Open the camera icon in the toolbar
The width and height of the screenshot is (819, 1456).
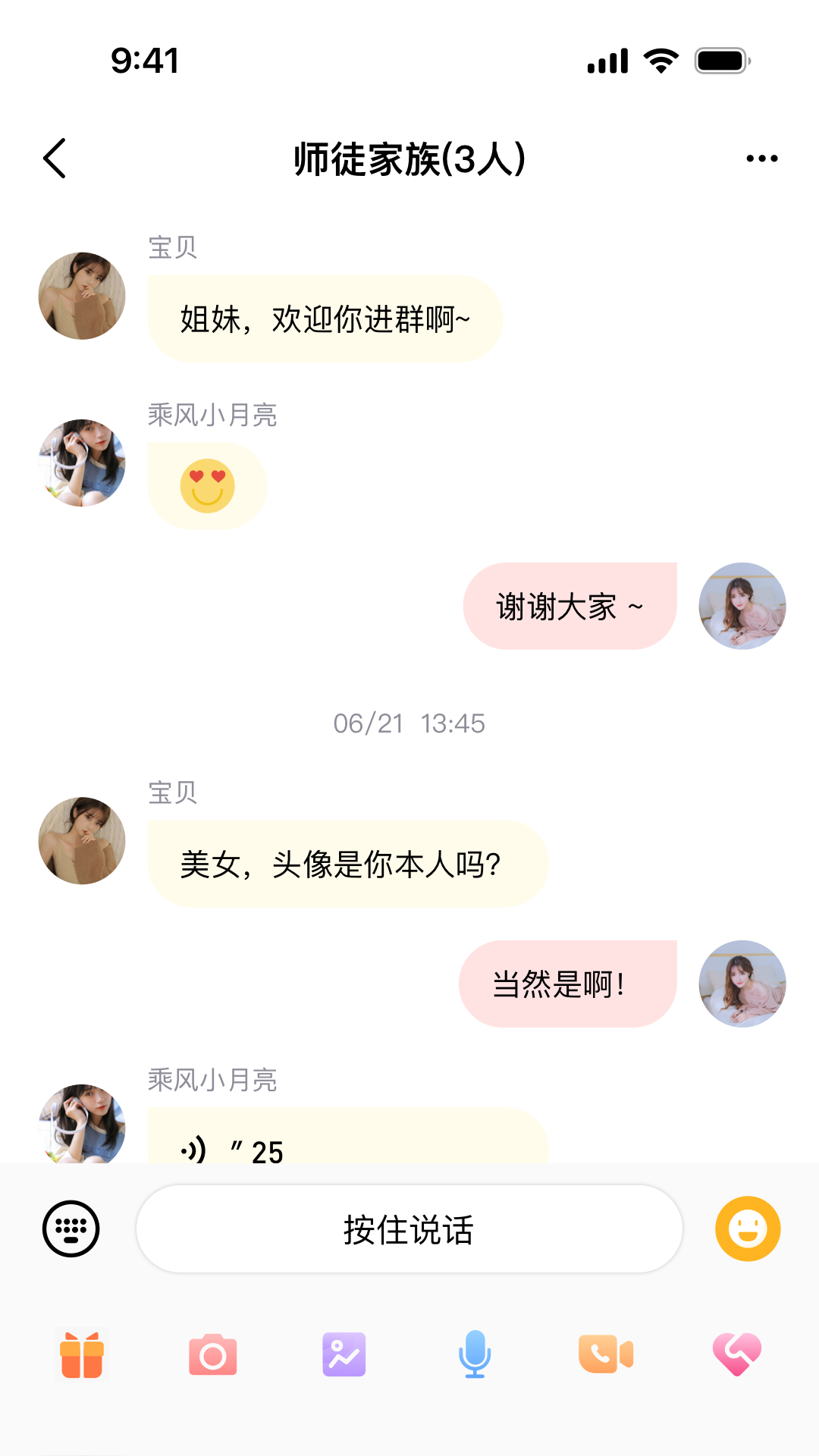(213, 1357)
